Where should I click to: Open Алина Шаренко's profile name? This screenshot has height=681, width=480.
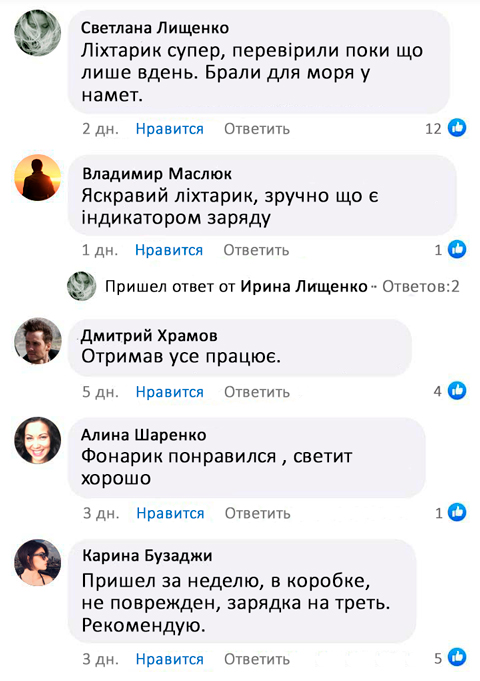click(x=144, y=435)
